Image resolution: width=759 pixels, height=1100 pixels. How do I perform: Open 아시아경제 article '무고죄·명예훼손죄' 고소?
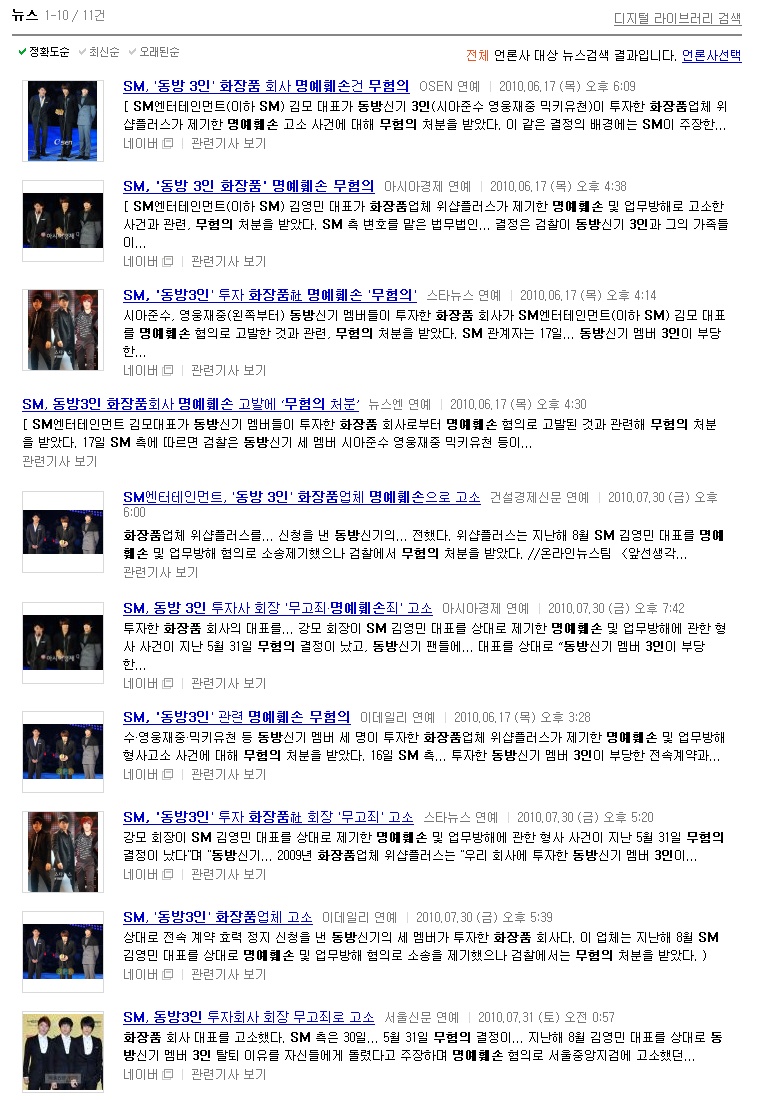(x=277, y=608)
